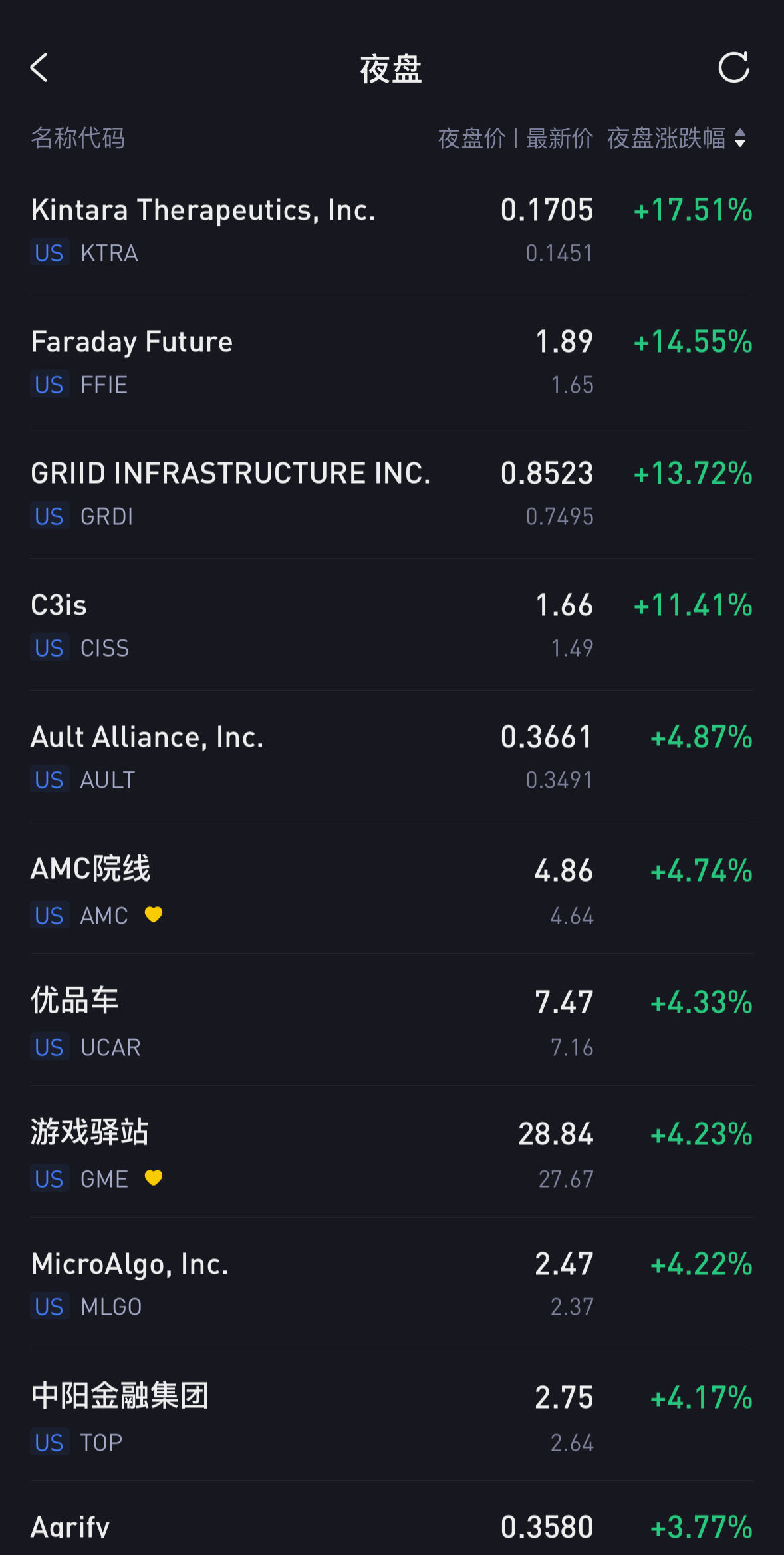Viewport: 784px width, 1555px height.
Task: Click the 名称代码 column header
Action: [78, 140]
